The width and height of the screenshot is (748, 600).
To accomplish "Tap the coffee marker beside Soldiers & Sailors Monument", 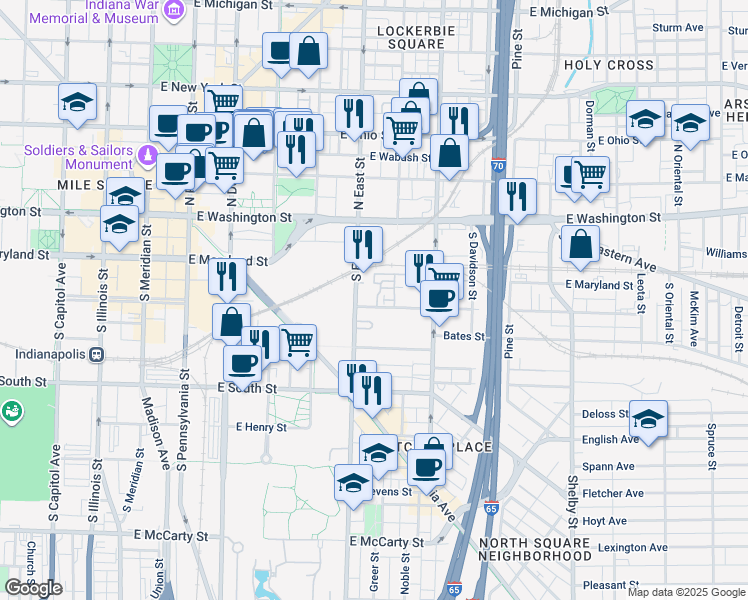I will click(176, 170).
